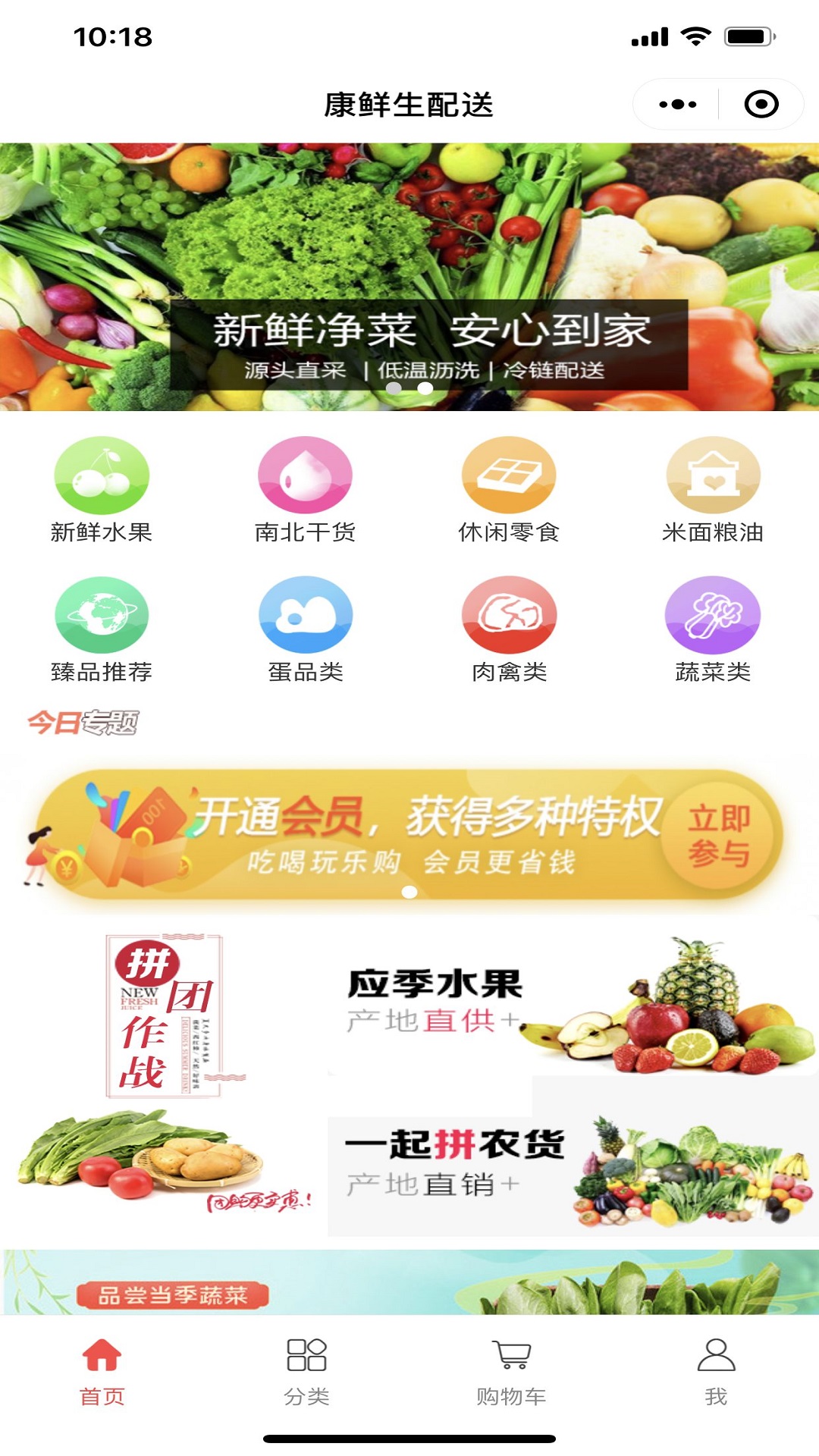Tap 立即参与 on the membership banner
Viewport: 819px width, 1456px height.
click(719, 836)
